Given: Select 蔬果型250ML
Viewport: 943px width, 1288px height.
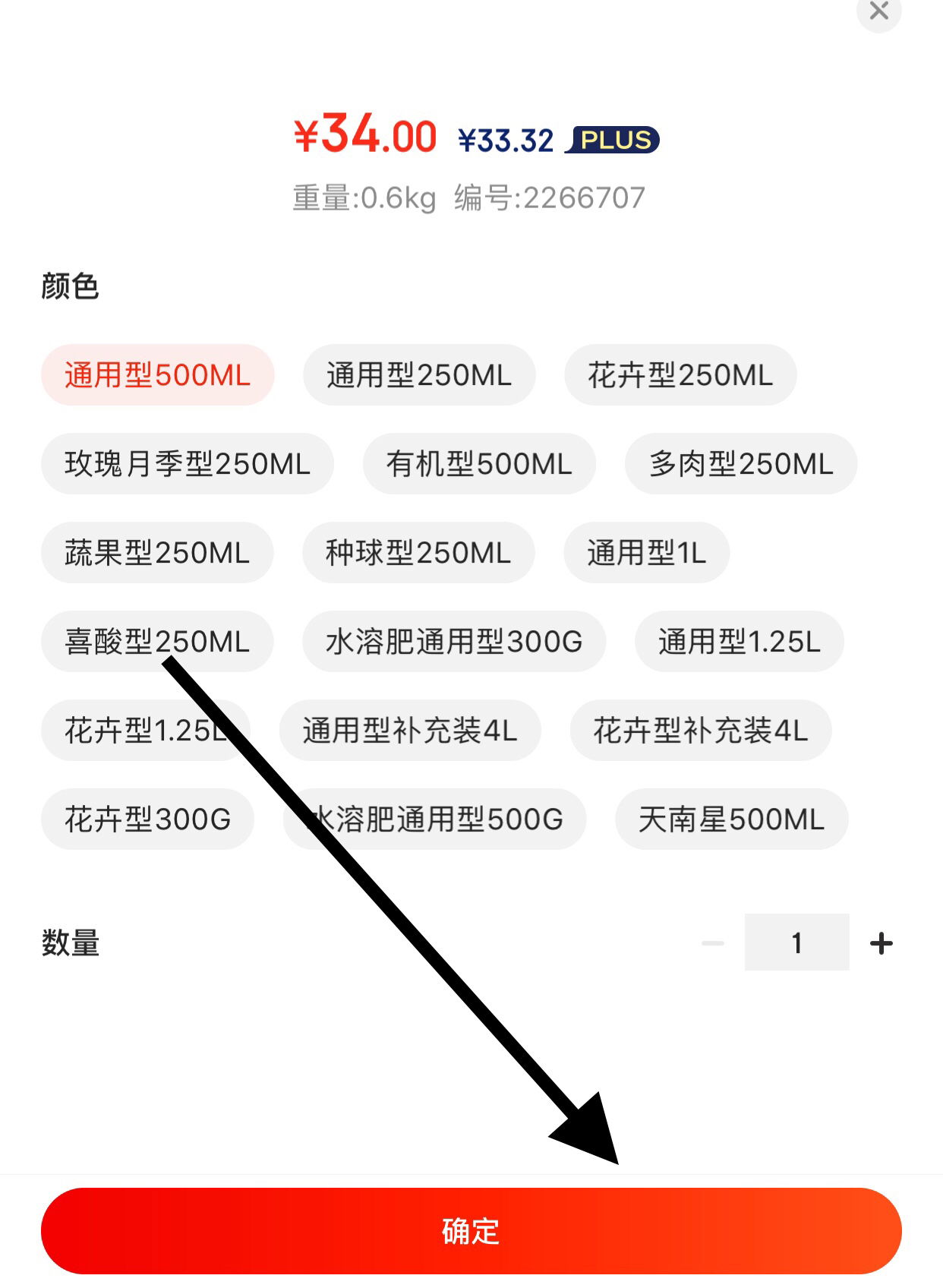Looking at the screenshot, I should click(157, 553).
